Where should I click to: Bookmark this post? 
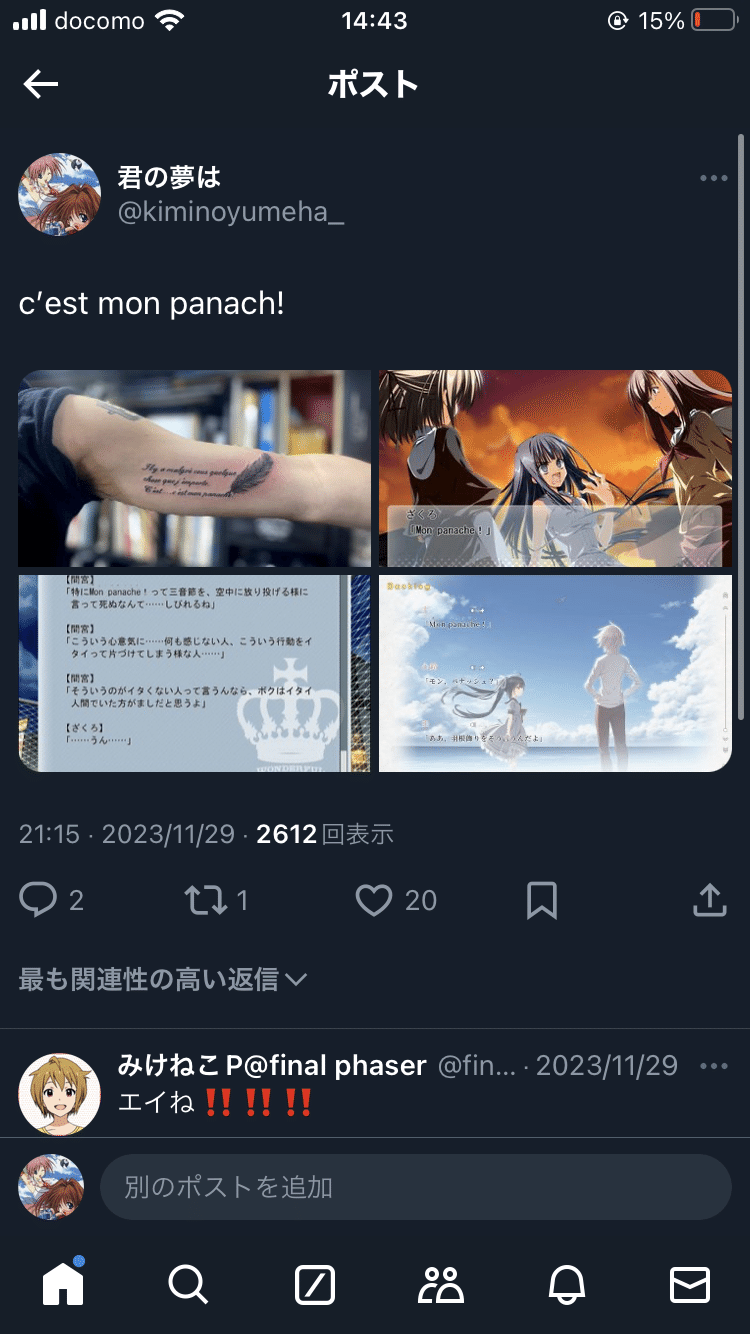pos(541,900)
